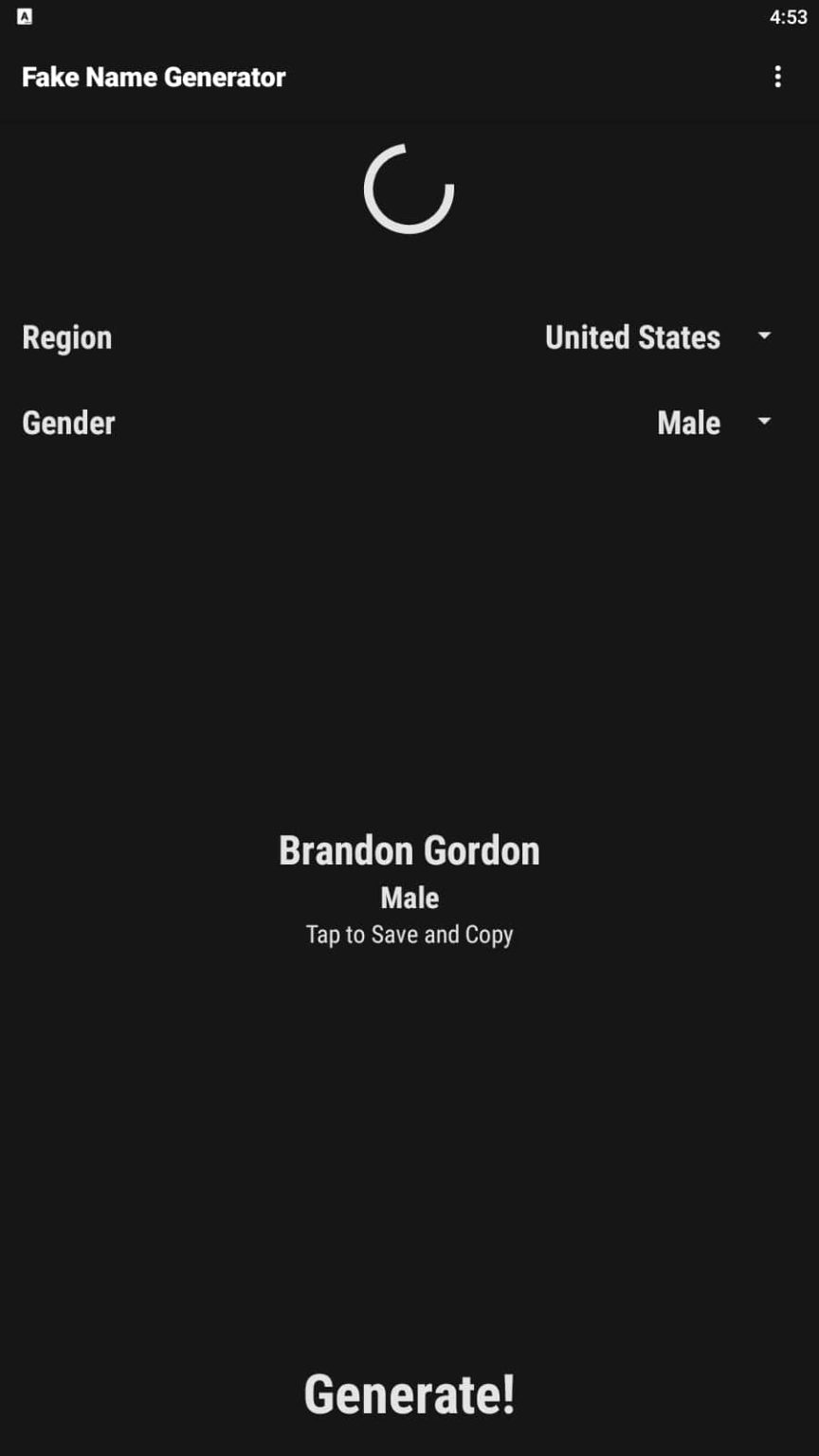
Task: Open the three-dot overflow menu
Action: pyautogui.click(x=778, y=77)
